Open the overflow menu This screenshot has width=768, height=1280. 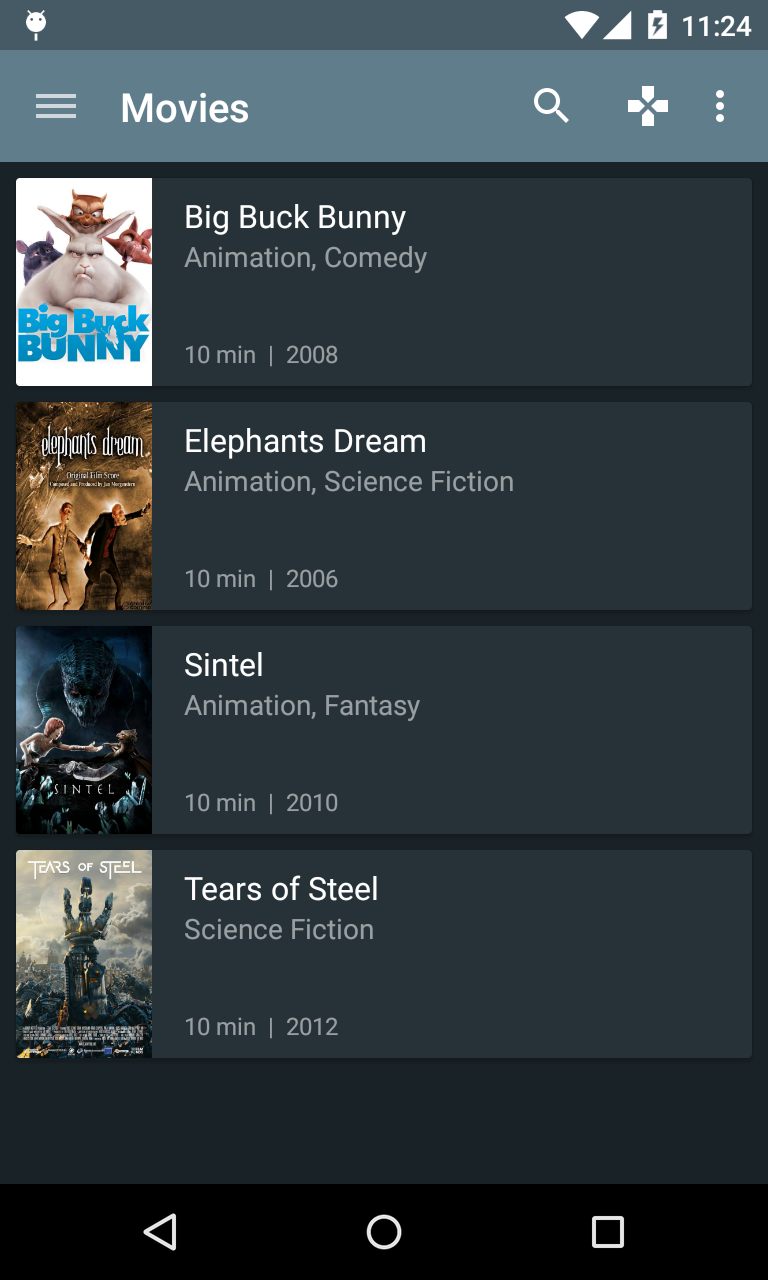coord(720,106)
